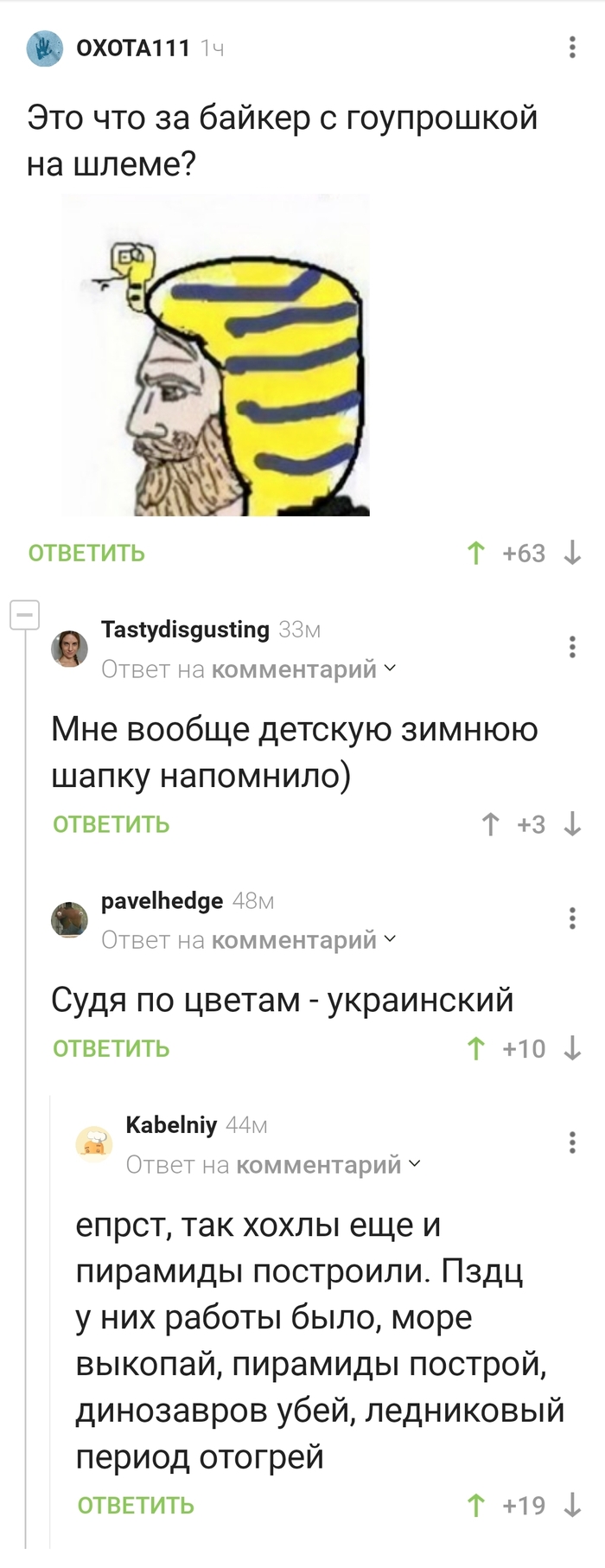The height and width of the screenshot is (1568, 605).
Task: Expand parent comment reference under pavelhedge
Action: pyautogui.click(x=294, y=940)
